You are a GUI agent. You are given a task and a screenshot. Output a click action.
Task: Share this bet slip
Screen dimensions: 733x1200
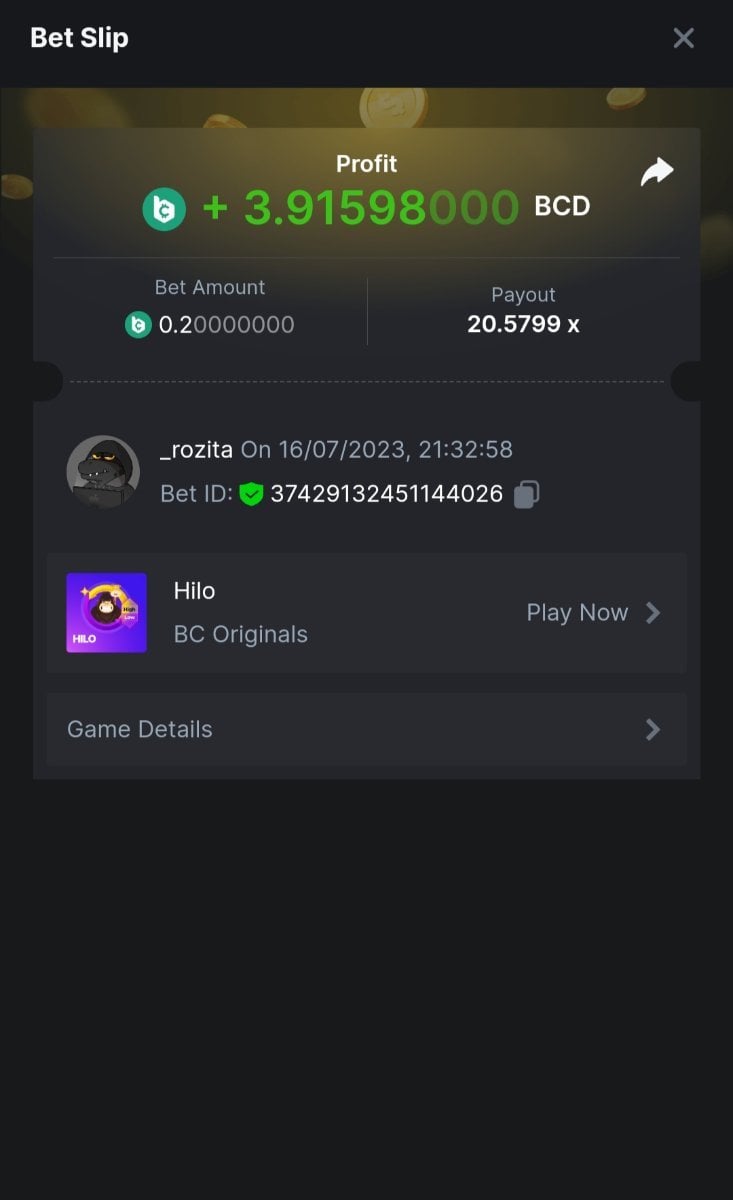tap(657, 172)
